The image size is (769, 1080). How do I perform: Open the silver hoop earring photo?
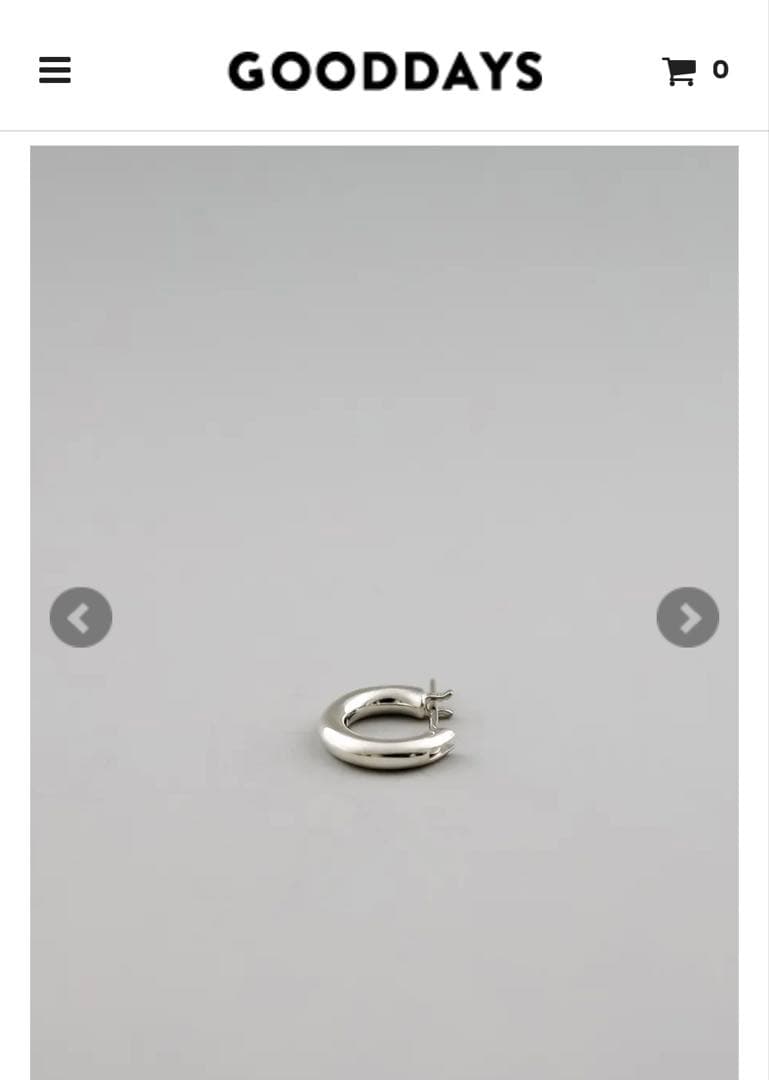tap(386, 724)
